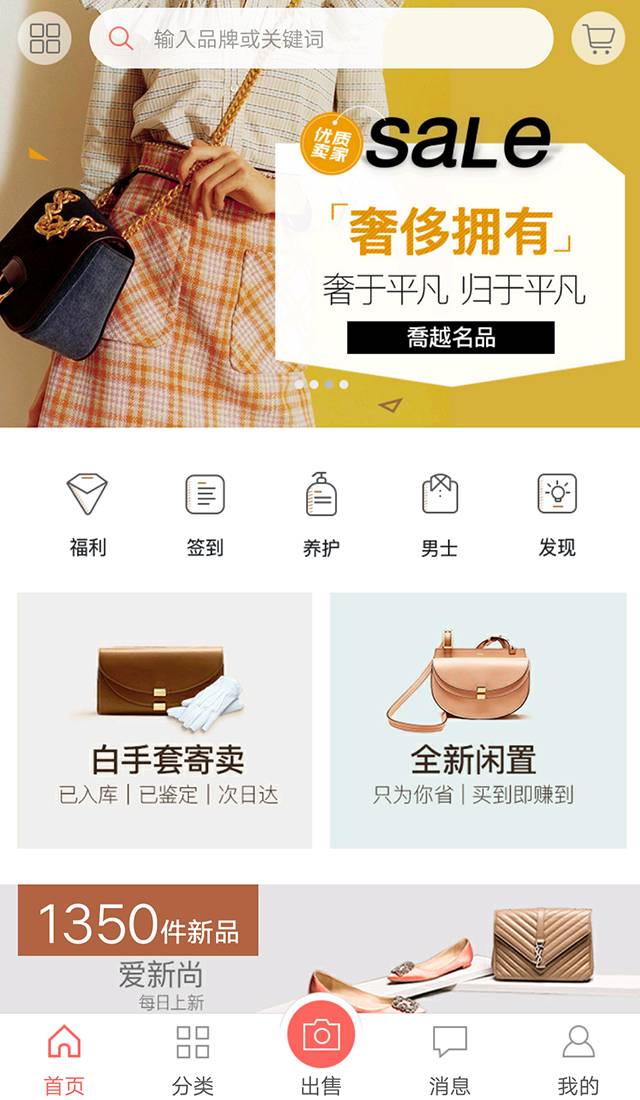Open the grid menu icon

point(45,38)
